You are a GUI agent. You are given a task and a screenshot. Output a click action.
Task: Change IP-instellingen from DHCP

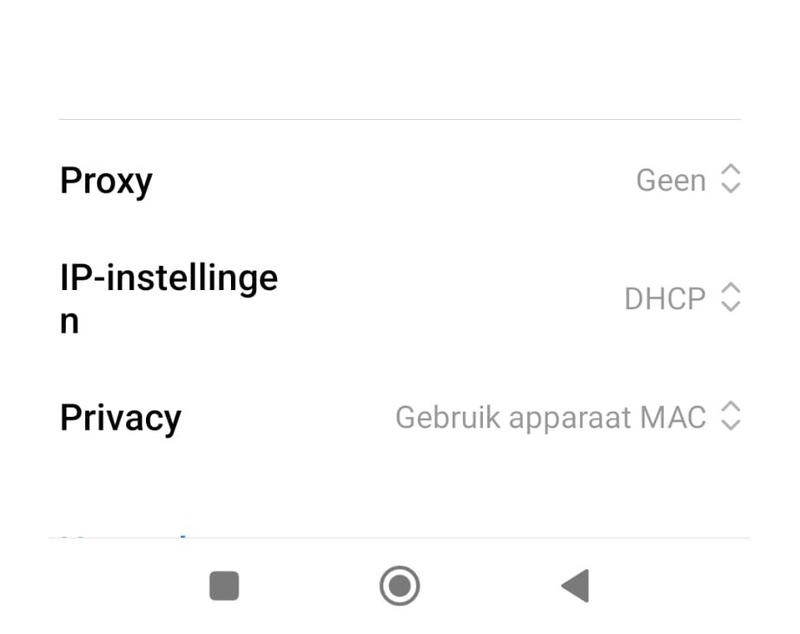tap(682, 298)
